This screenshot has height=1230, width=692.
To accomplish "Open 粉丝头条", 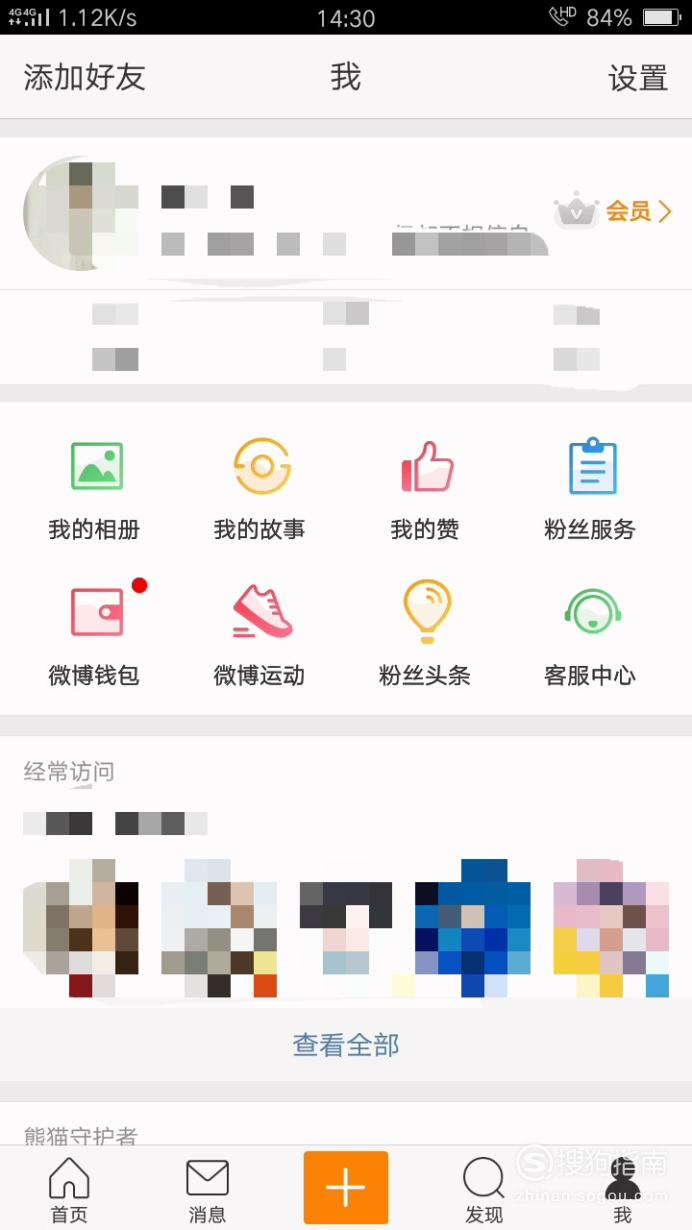I will pyautogui.click(x=425, y=634).
